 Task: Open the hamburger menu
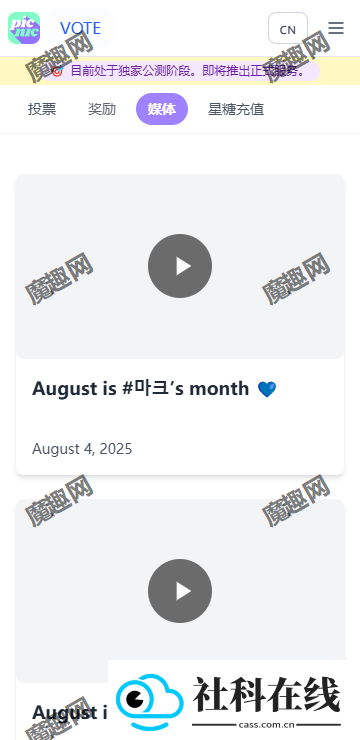336,28
